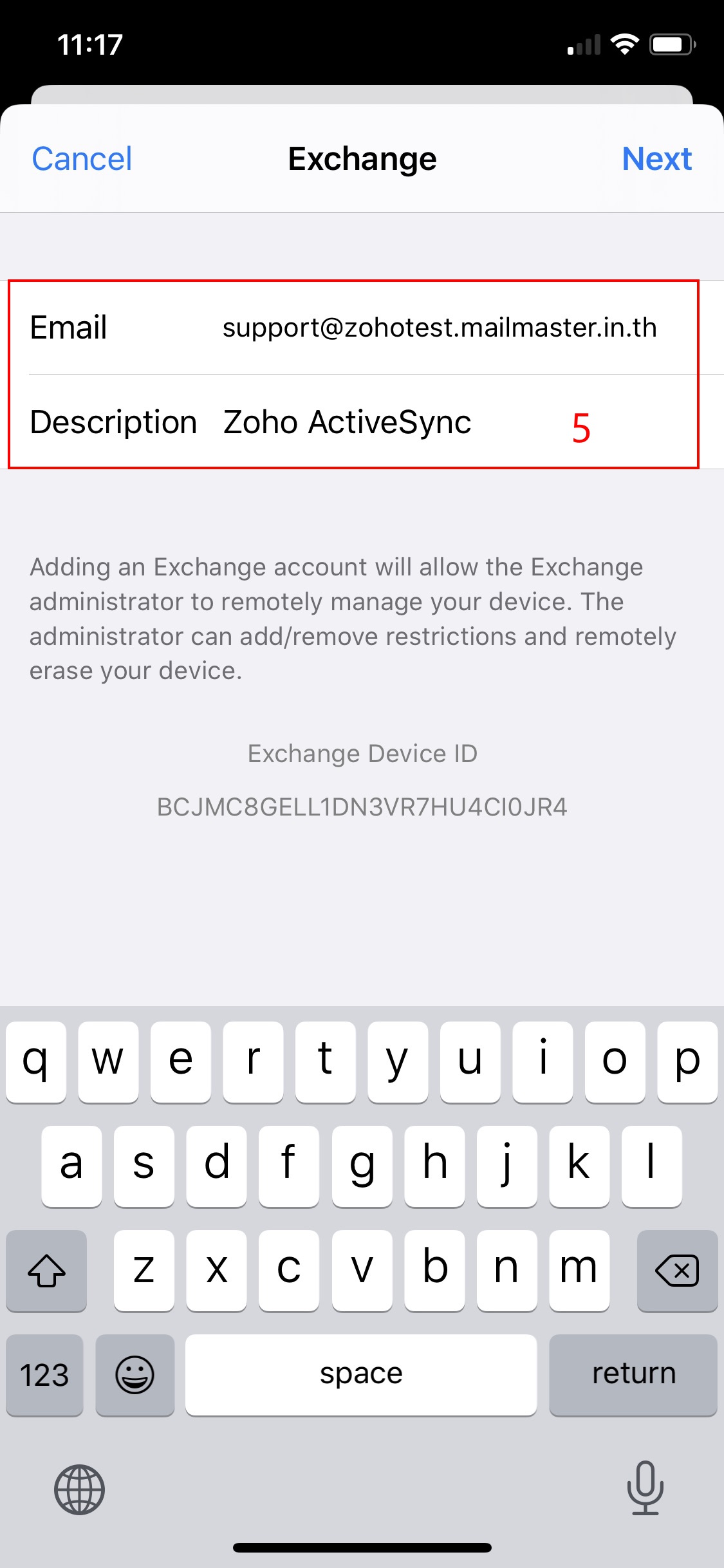Viewport: 724px width, 1568px height.
Task: Tap the backspace key on the keyboard
Action: pos(677,1271)
